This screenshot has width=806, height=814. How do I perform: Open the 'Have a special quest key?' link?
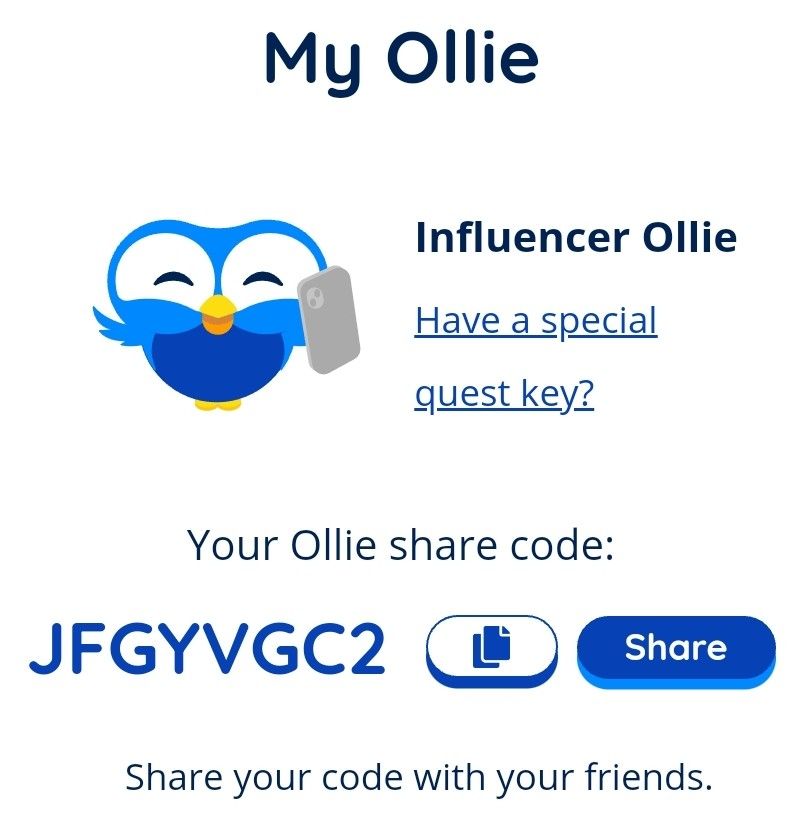click(535, 323)
